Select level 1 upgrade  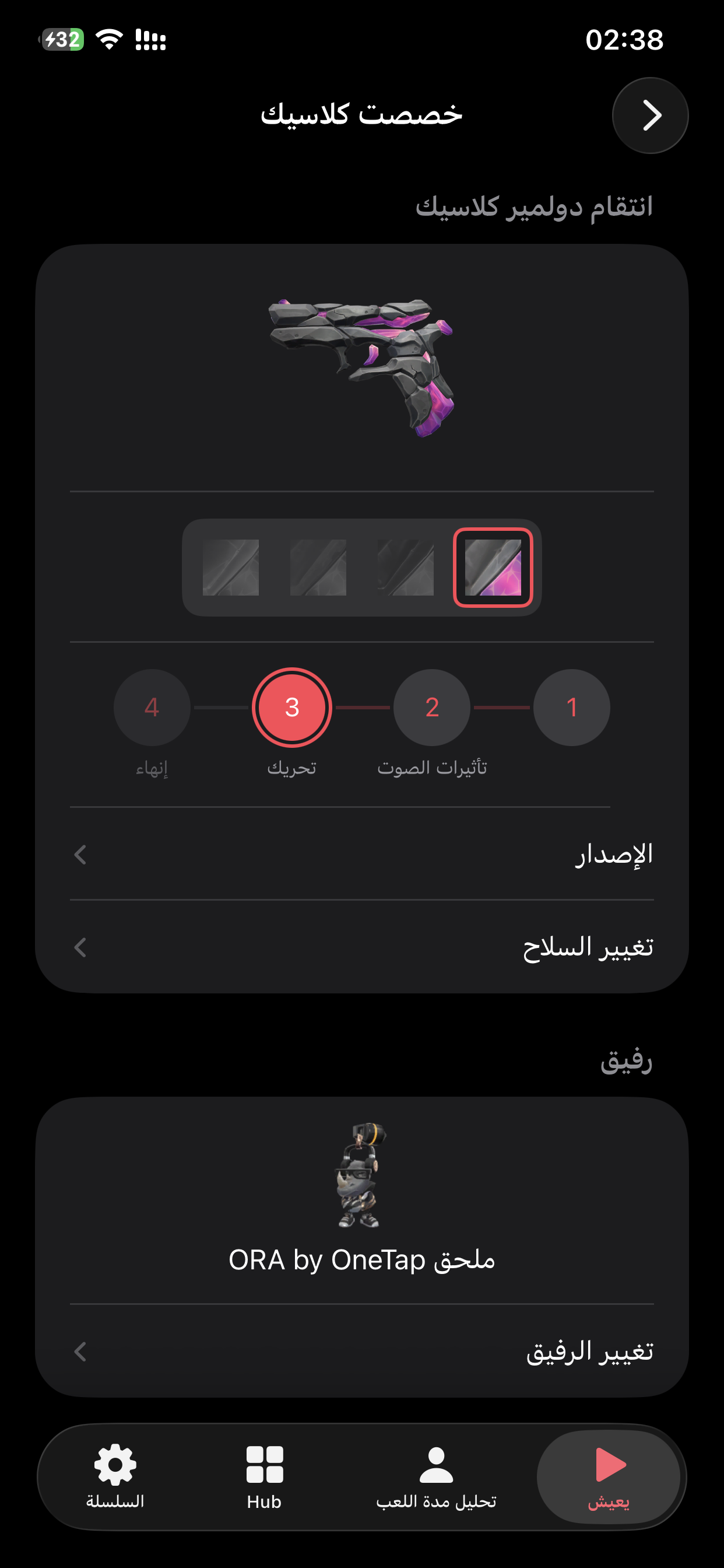[x=571, y=708]
